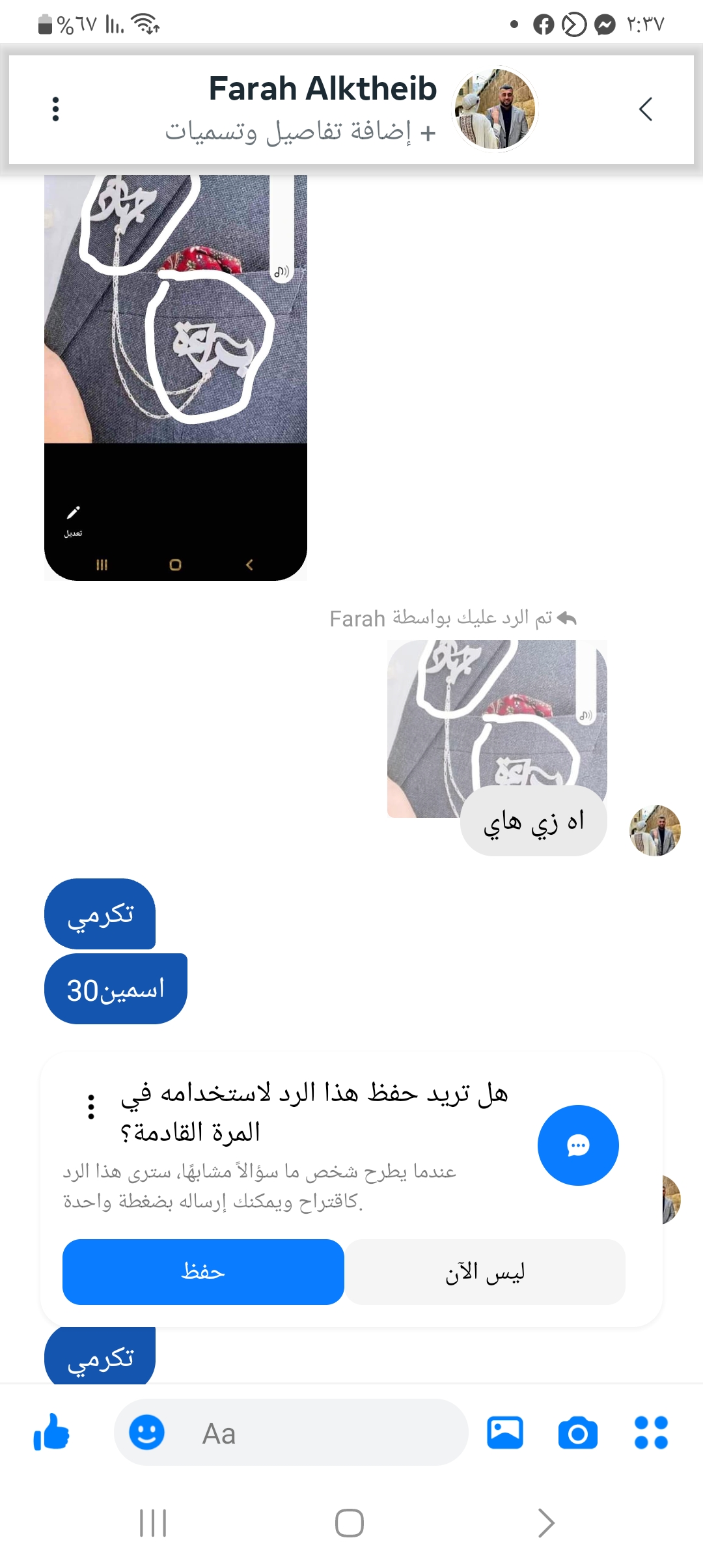Open saved reply card's three-dot options
Screen dimensions: 703x1568
click(91, 1107)
